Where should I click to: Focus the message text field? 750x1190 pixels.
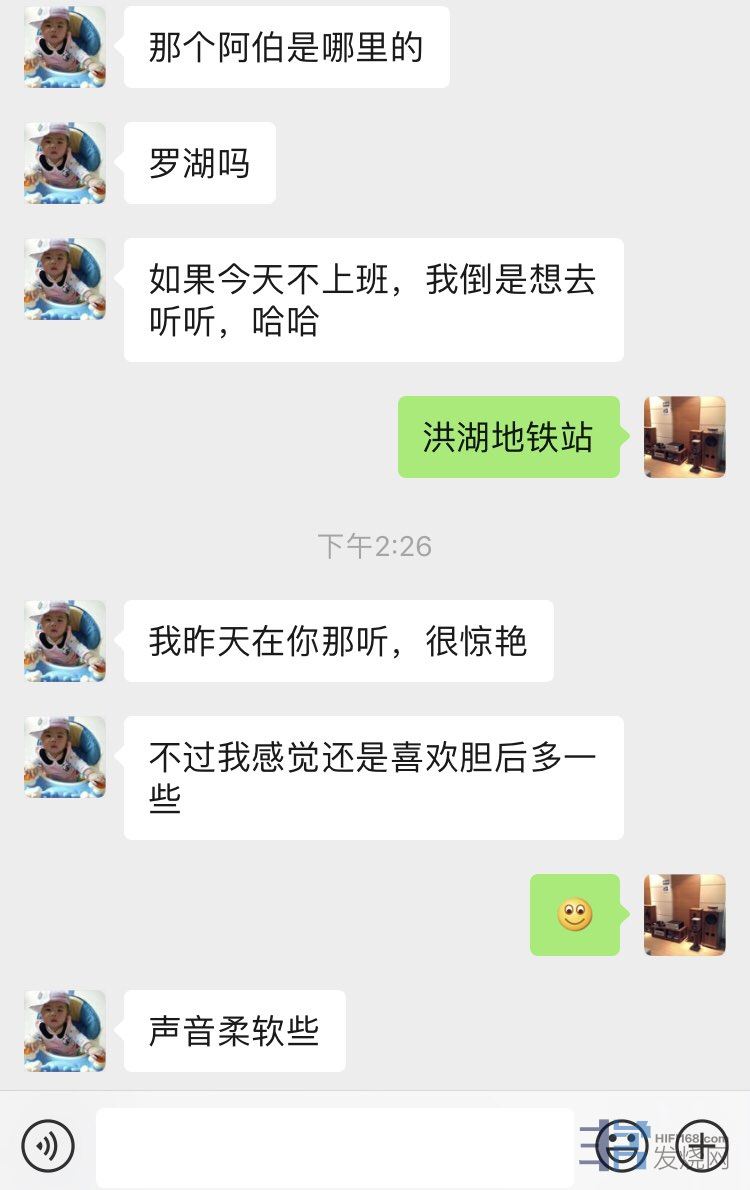(x=335, y=1146)
